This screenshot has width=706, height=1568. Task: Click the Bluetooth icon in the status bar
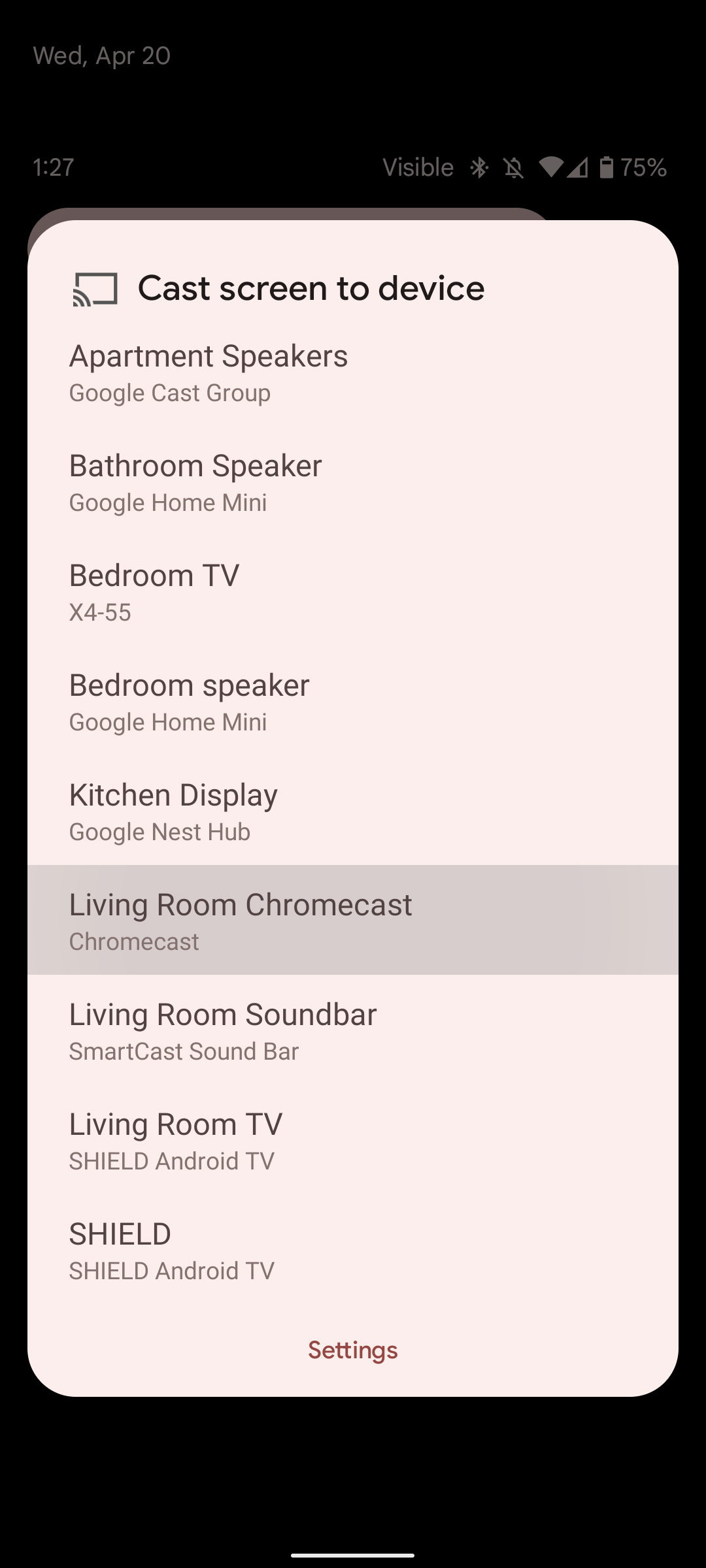pos(479,167)
